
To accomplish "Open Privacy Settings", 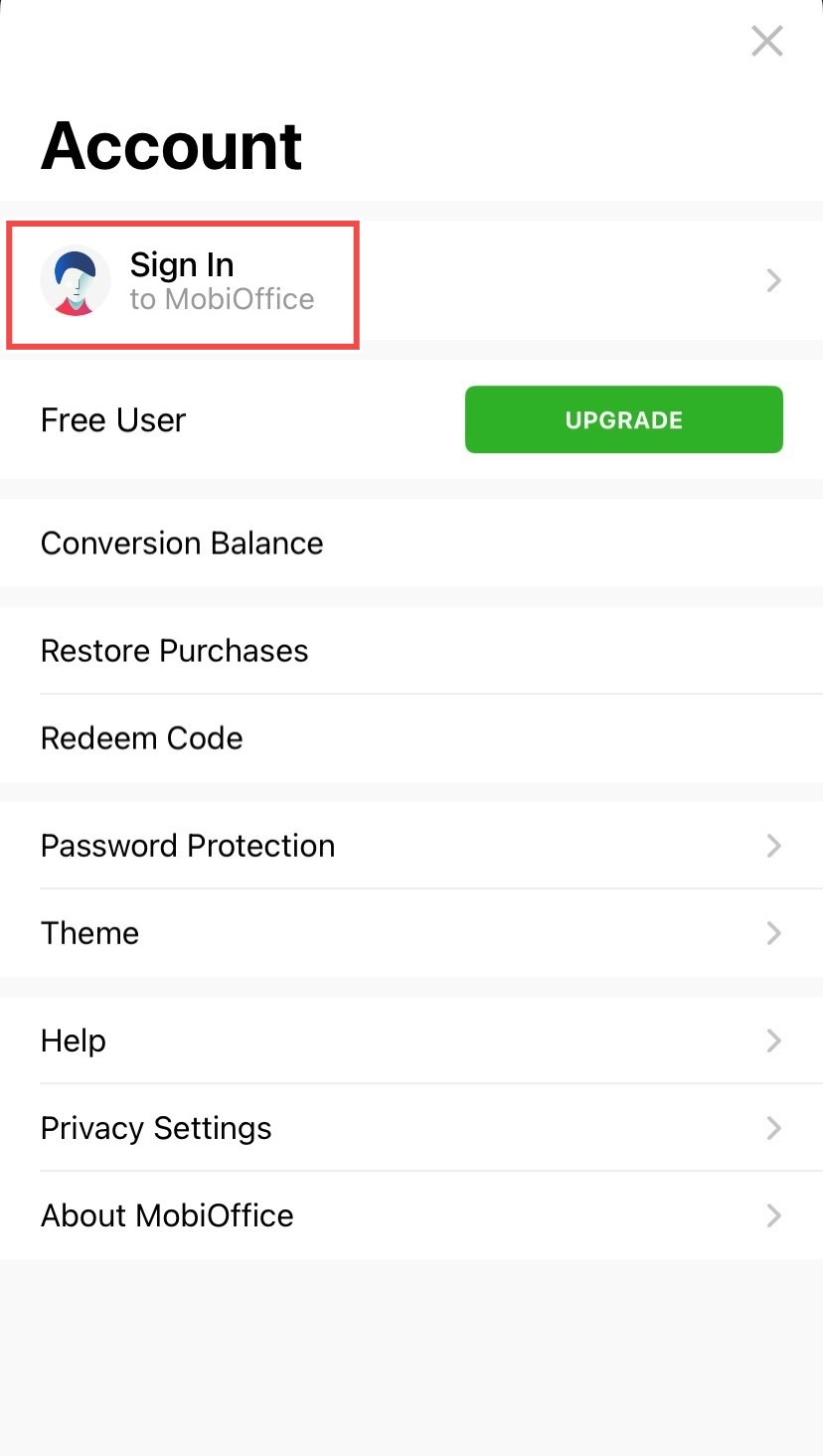I will tap(156, 1127).
